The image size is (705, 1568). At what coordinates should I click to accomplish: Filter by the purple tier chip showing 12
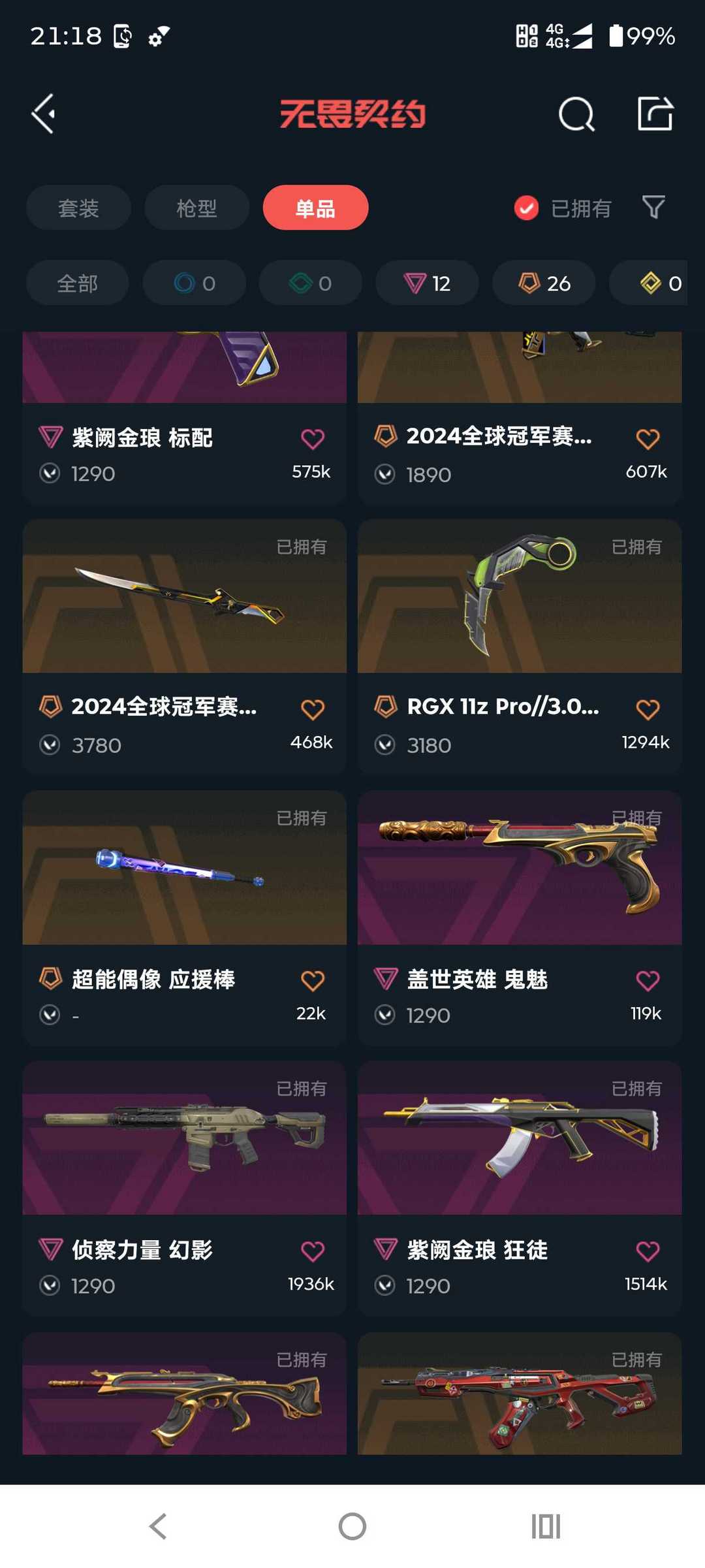point(427,283)
